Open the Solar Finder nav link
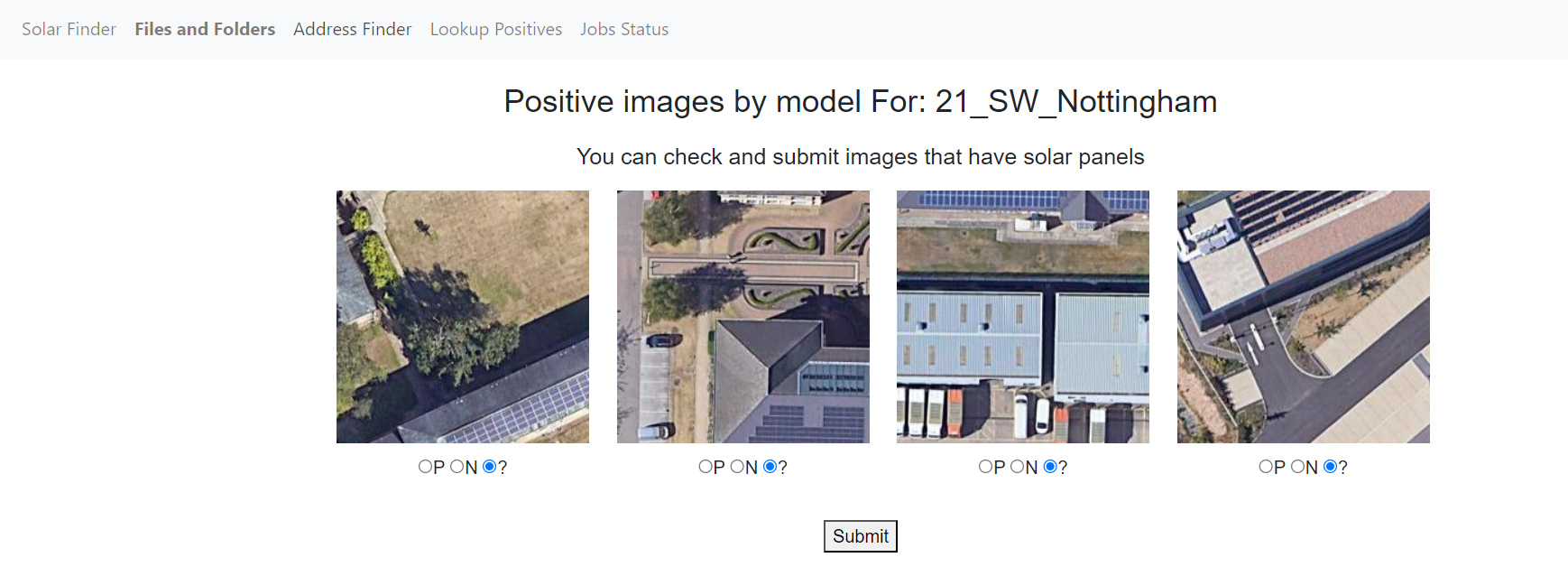 pyautogui.click(x=69, y=29)
